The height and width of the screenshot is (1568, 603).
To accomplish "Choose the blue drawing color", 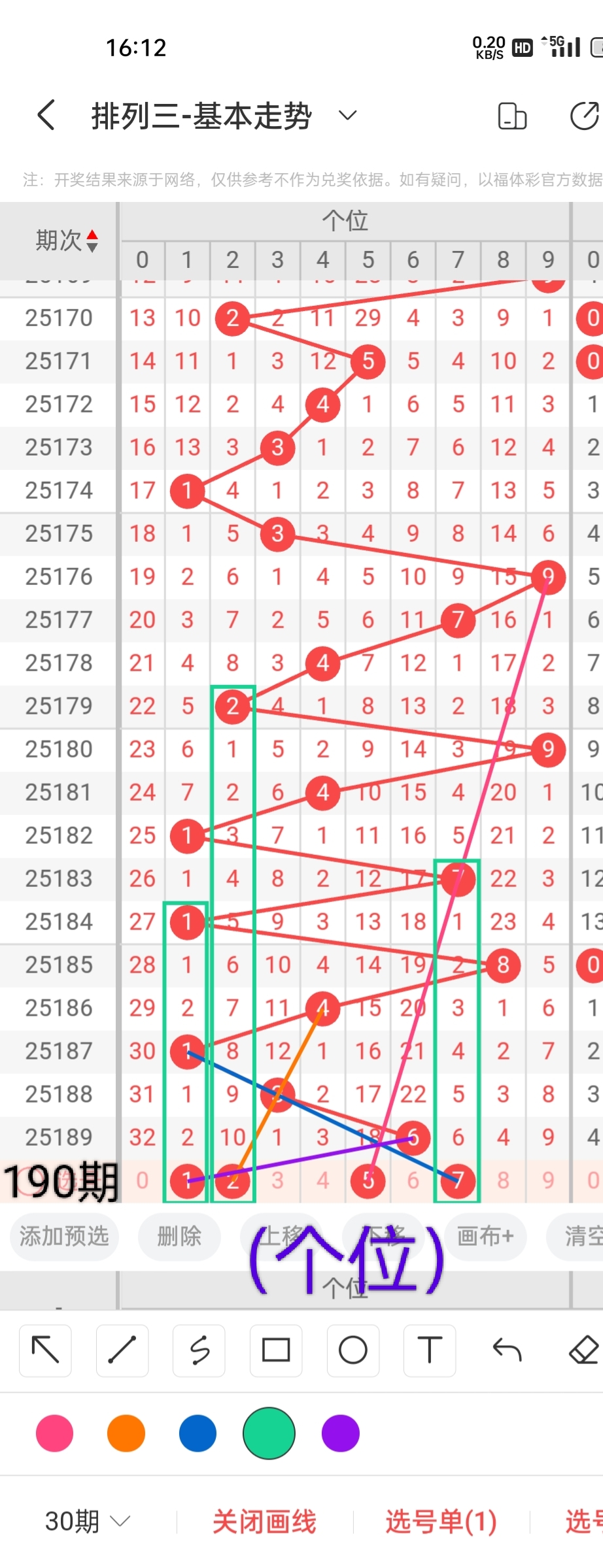I will click(x=198, y=1433).
